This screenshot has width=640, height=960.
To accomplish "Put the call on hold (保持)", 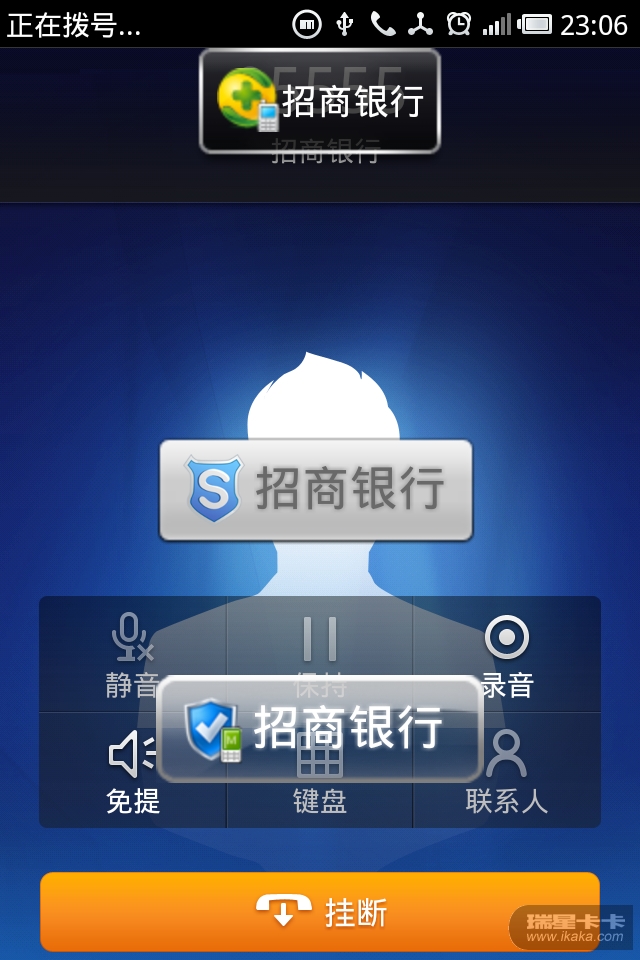I will tap(320, 640).
